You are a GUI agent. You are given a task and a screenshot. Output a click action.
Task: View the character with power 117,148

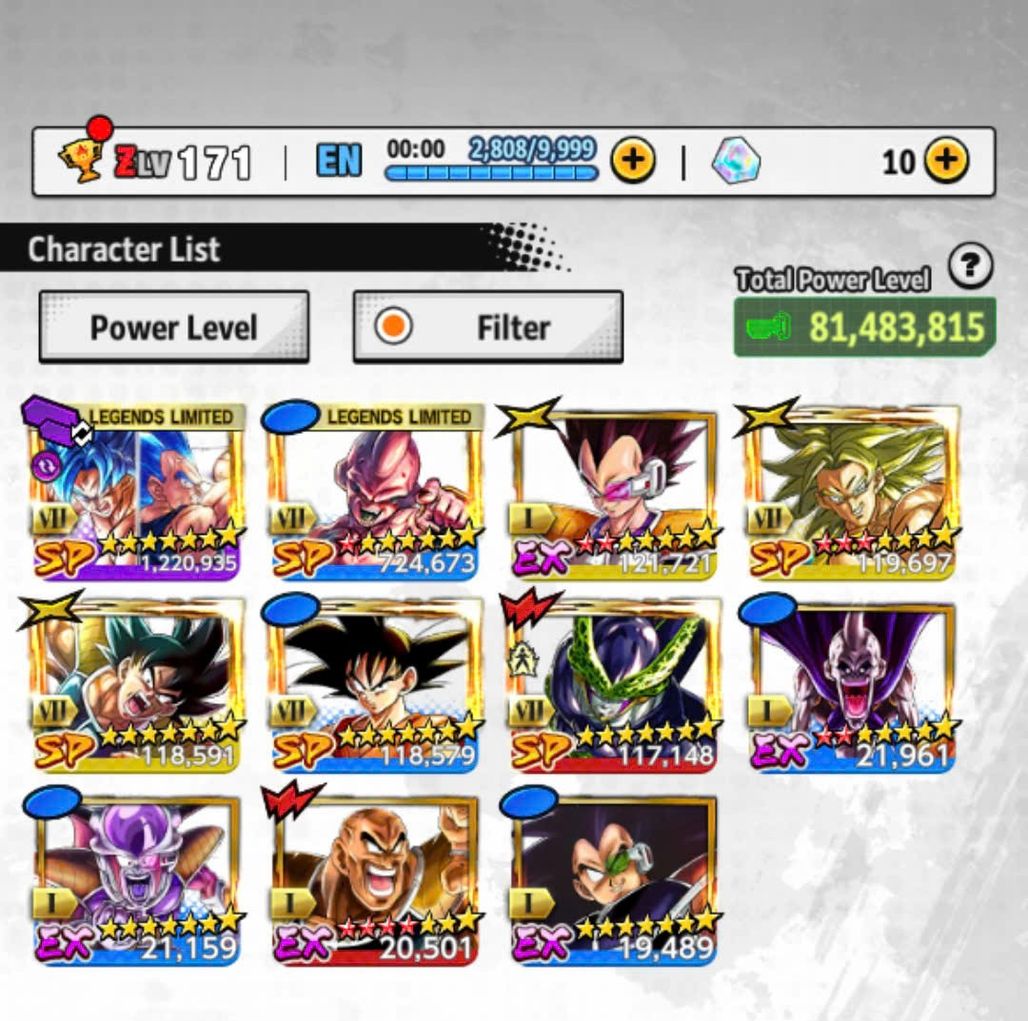coord(615,684)
